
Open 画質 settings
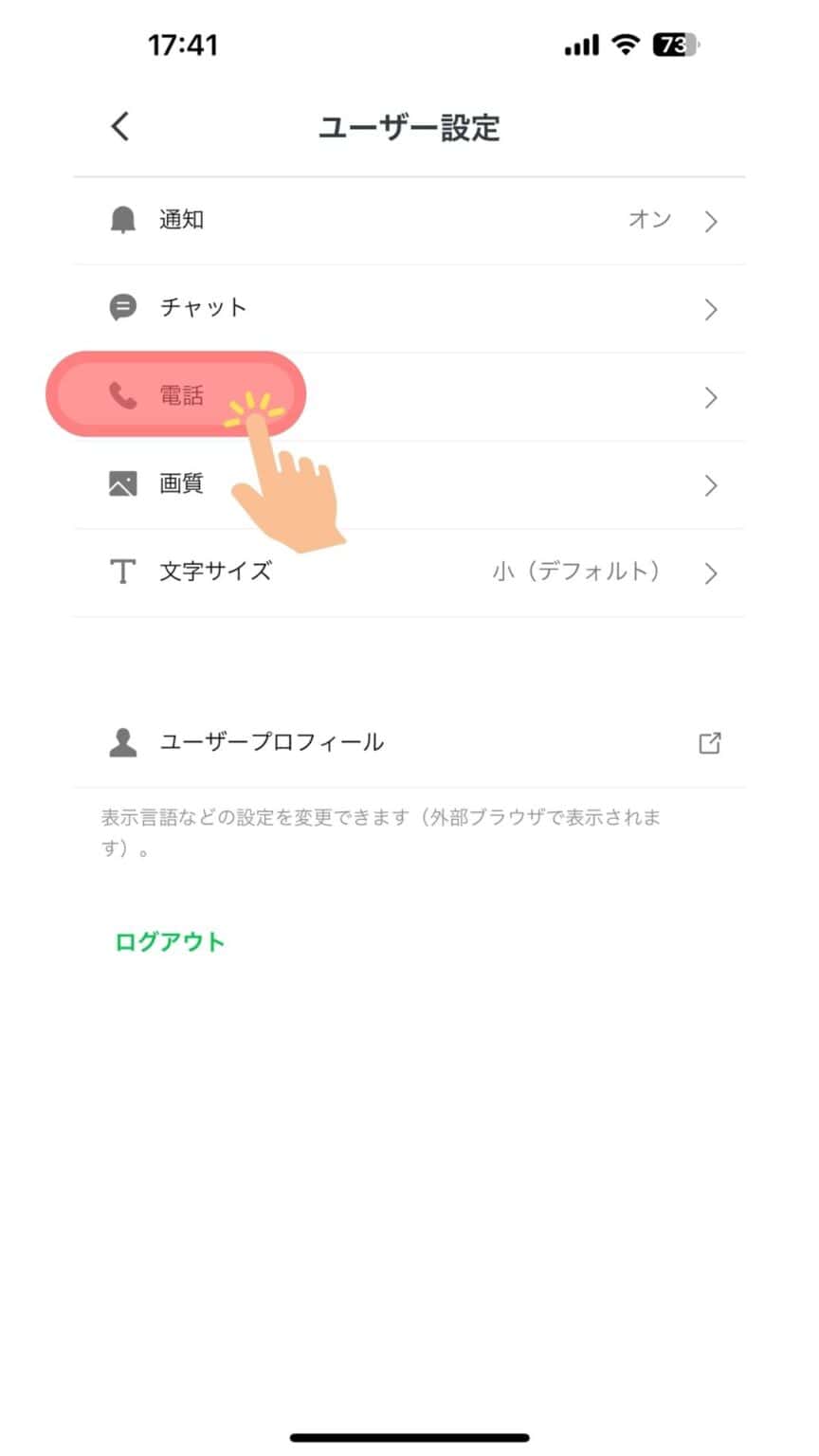[409, 485]
